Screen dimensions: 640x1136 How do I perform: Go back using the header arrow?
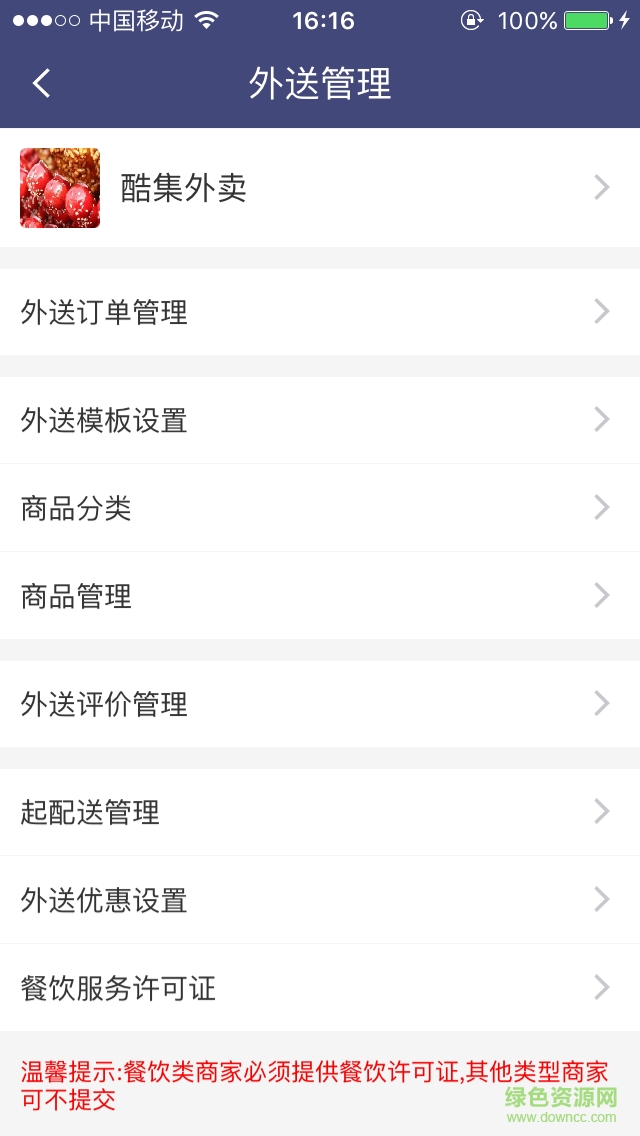pos(41,83)
